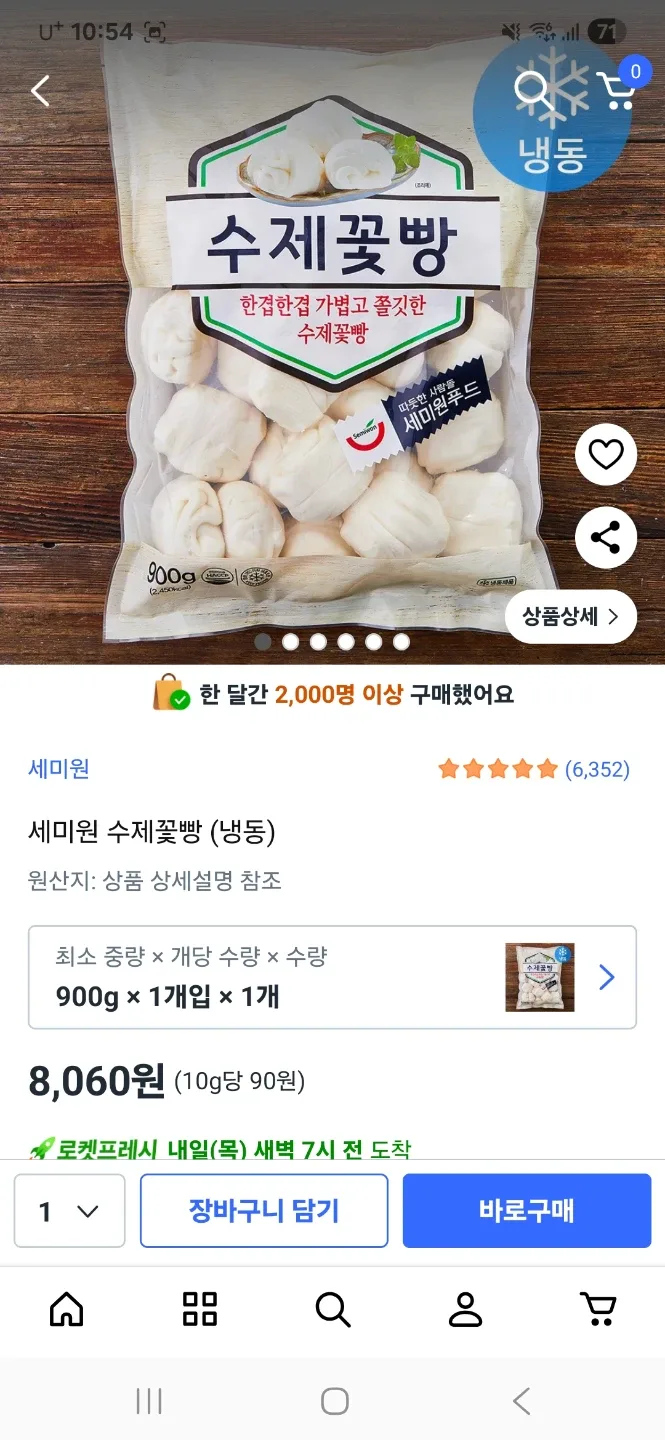665x1440 pixels.
Task: Expand the 900g × 1개입 × 1개 option selector
Action: click(332, 977)
